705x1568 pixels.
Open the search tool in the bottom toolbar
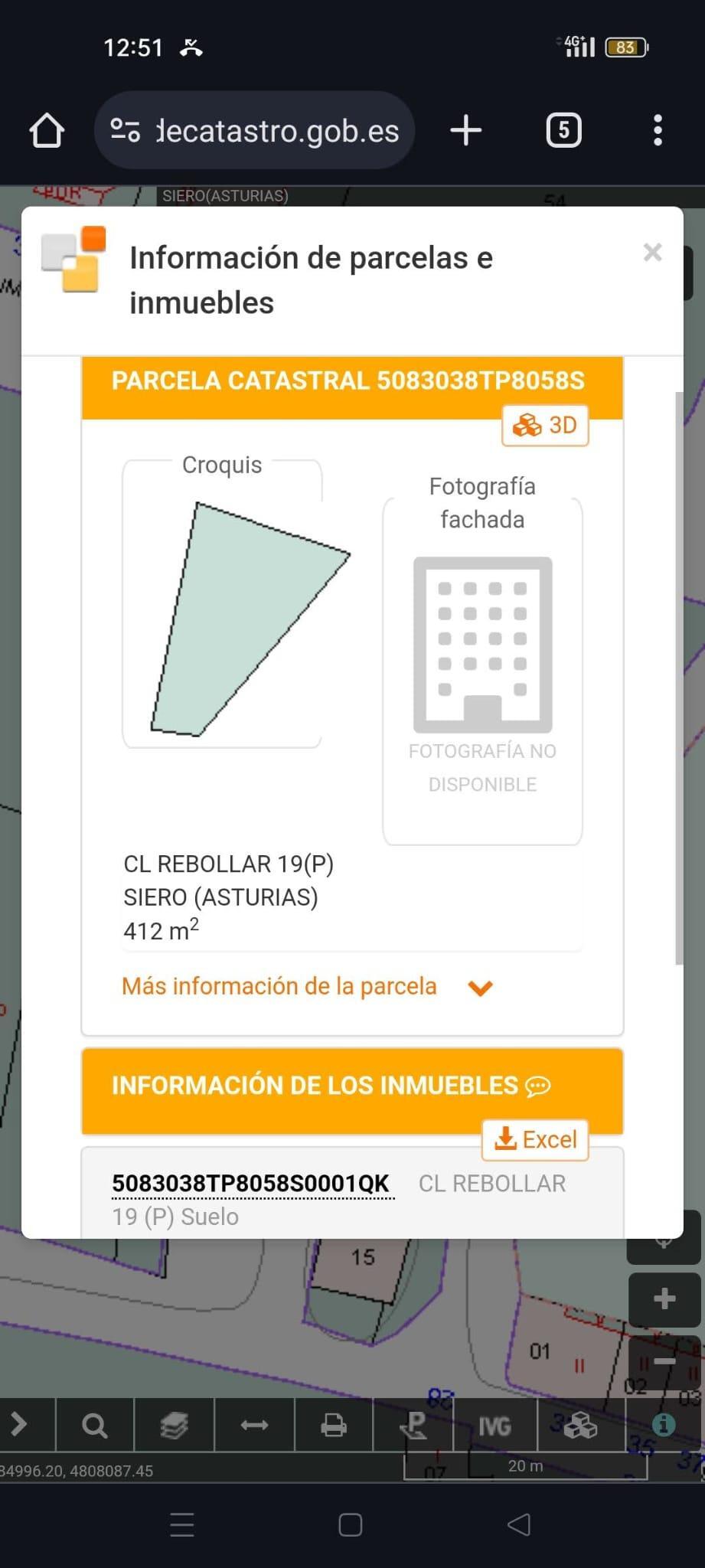[93, 1425]
